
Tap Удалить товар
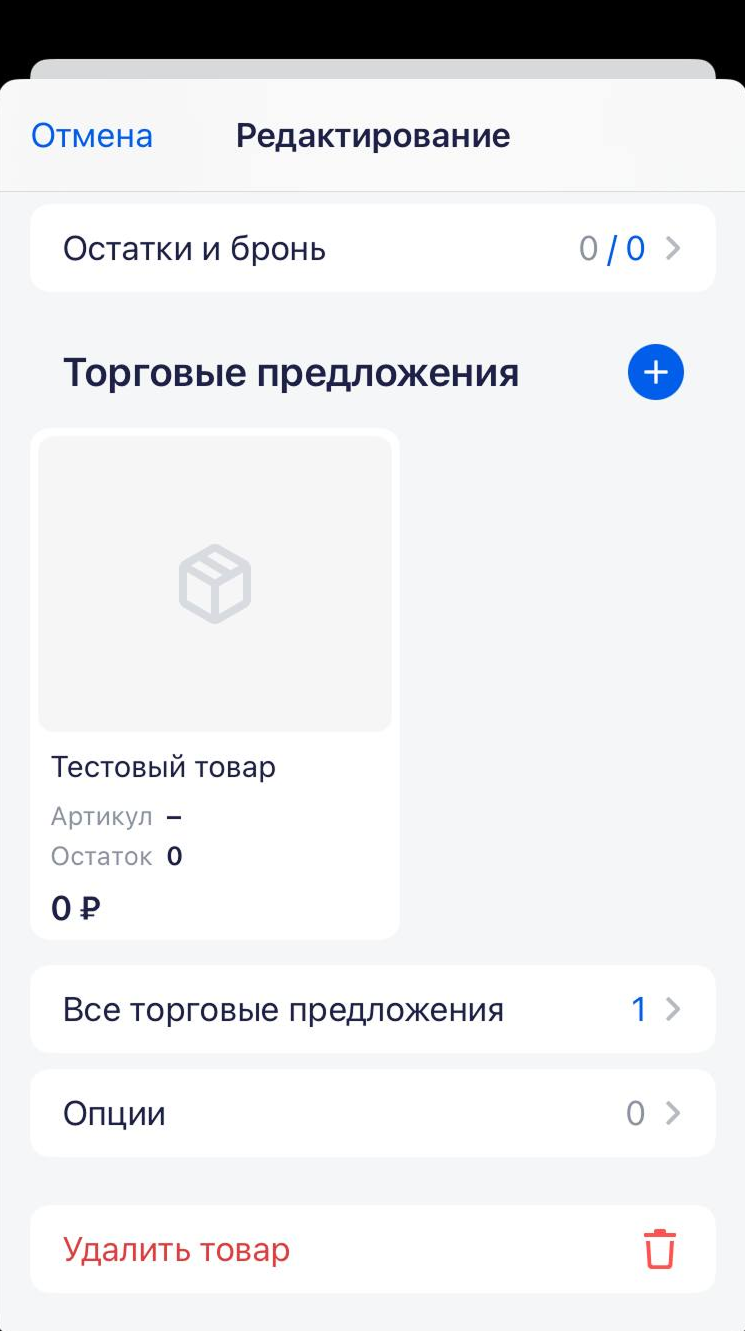(372, 1250)
